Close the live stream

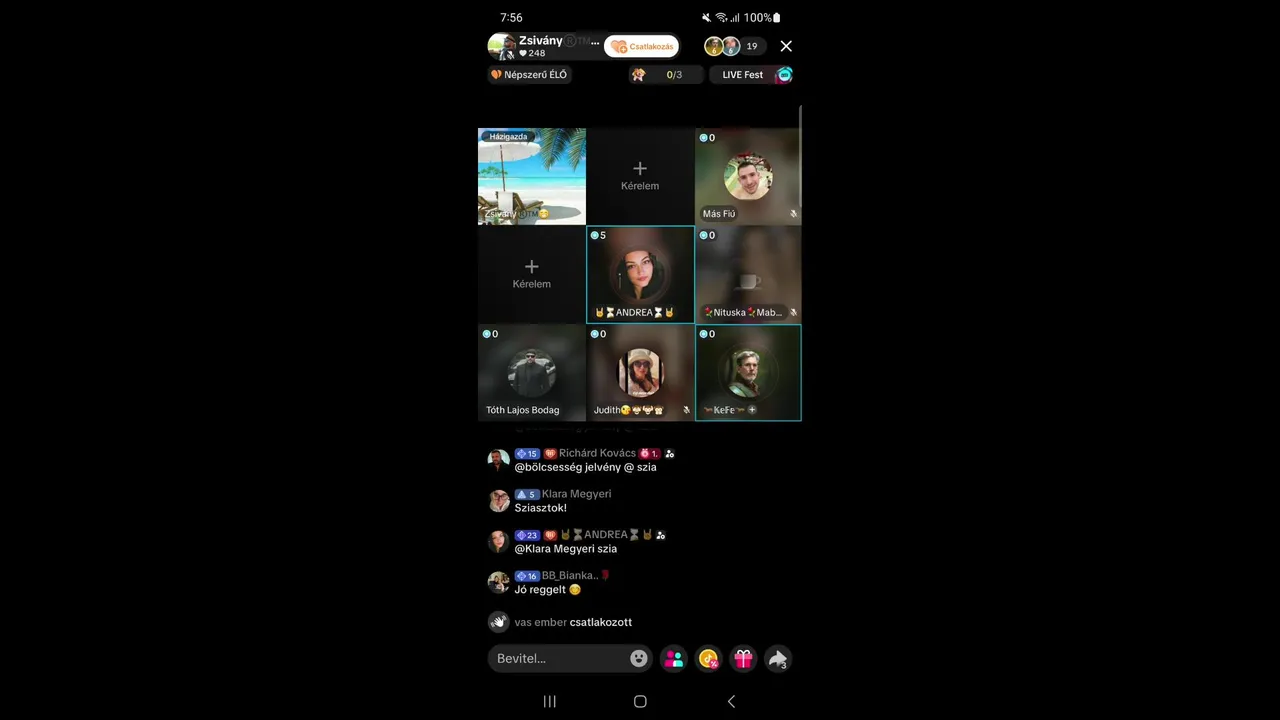tap(786, 46)
